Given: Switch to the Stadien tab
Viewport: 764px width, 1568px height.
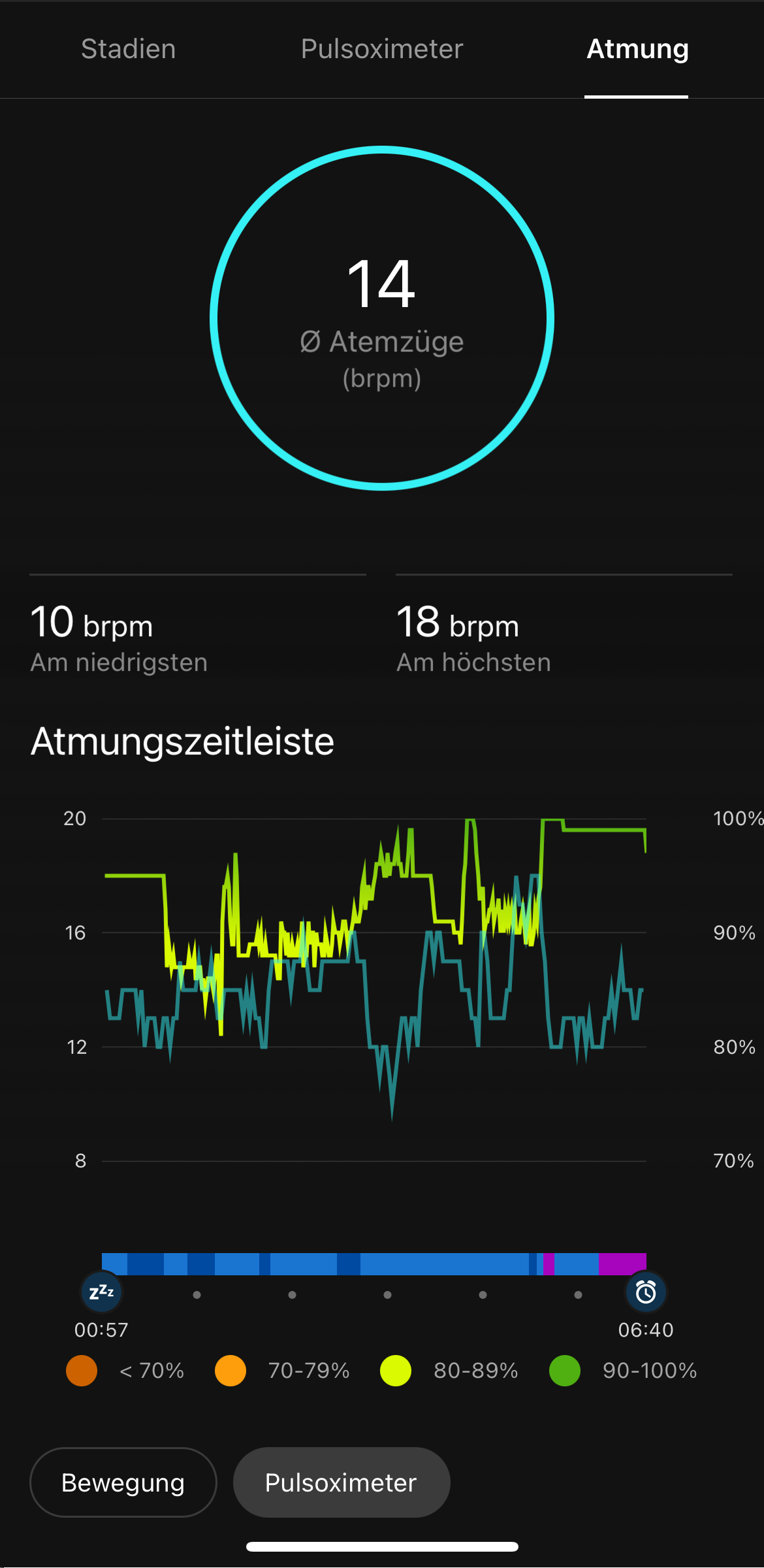Looking at the screenshot, I should point(129,49).
